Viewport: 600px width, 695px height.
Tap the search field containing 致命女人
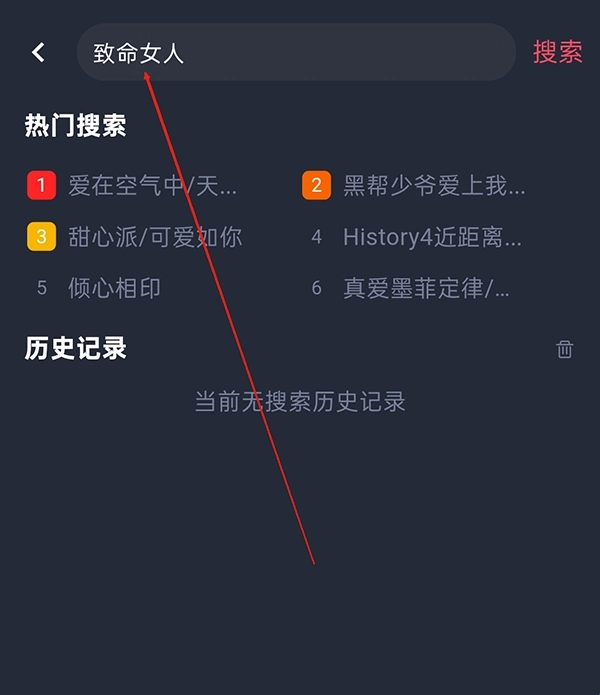pos(295,53)
